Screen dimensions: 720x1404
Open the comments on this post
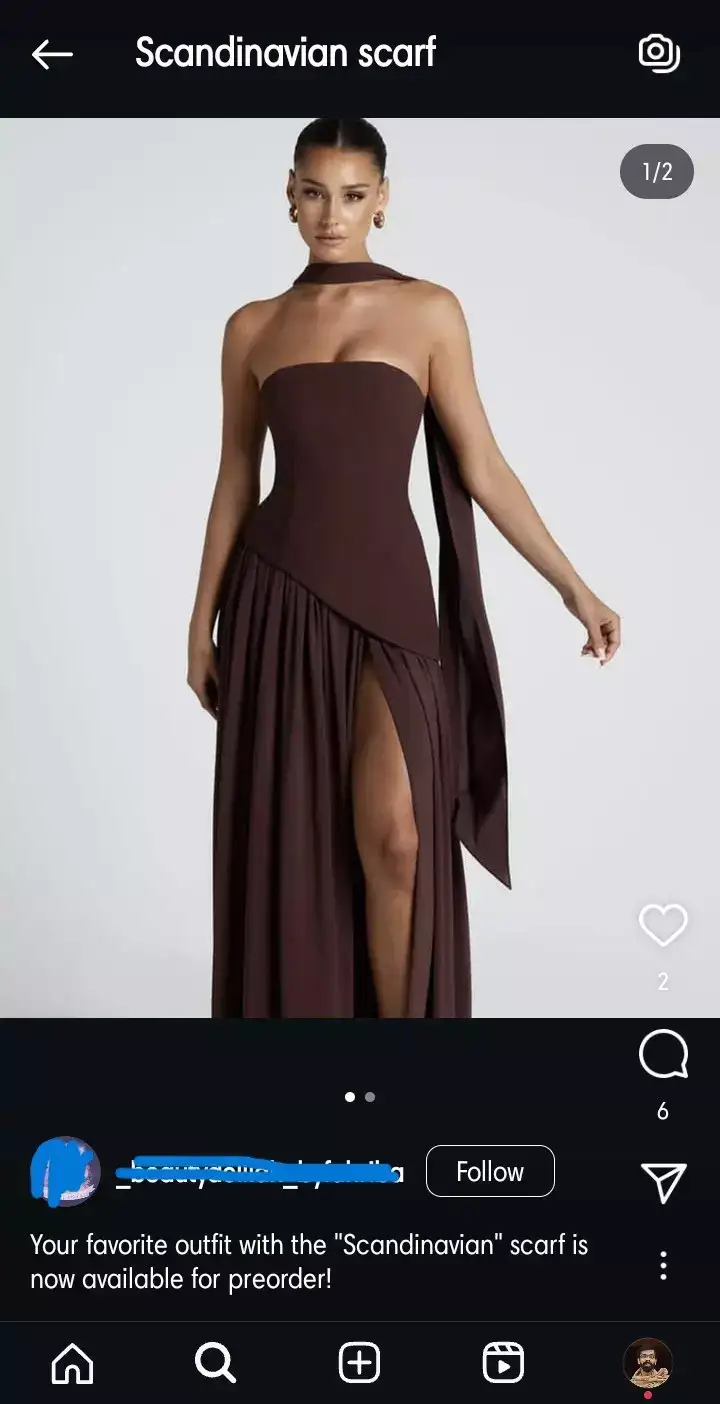(663, 1055)
